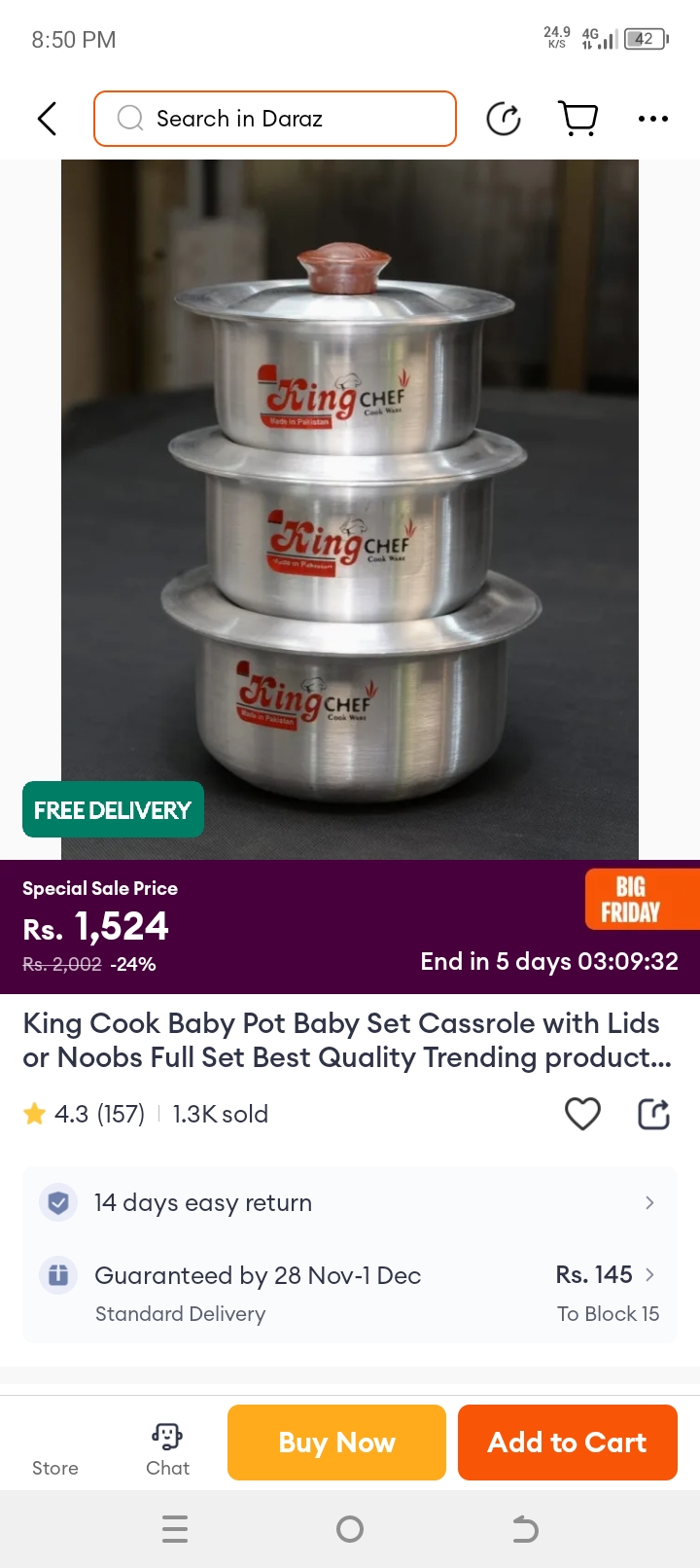
Task: Visit the seller's Store
Action: [x=55, y=1449]
